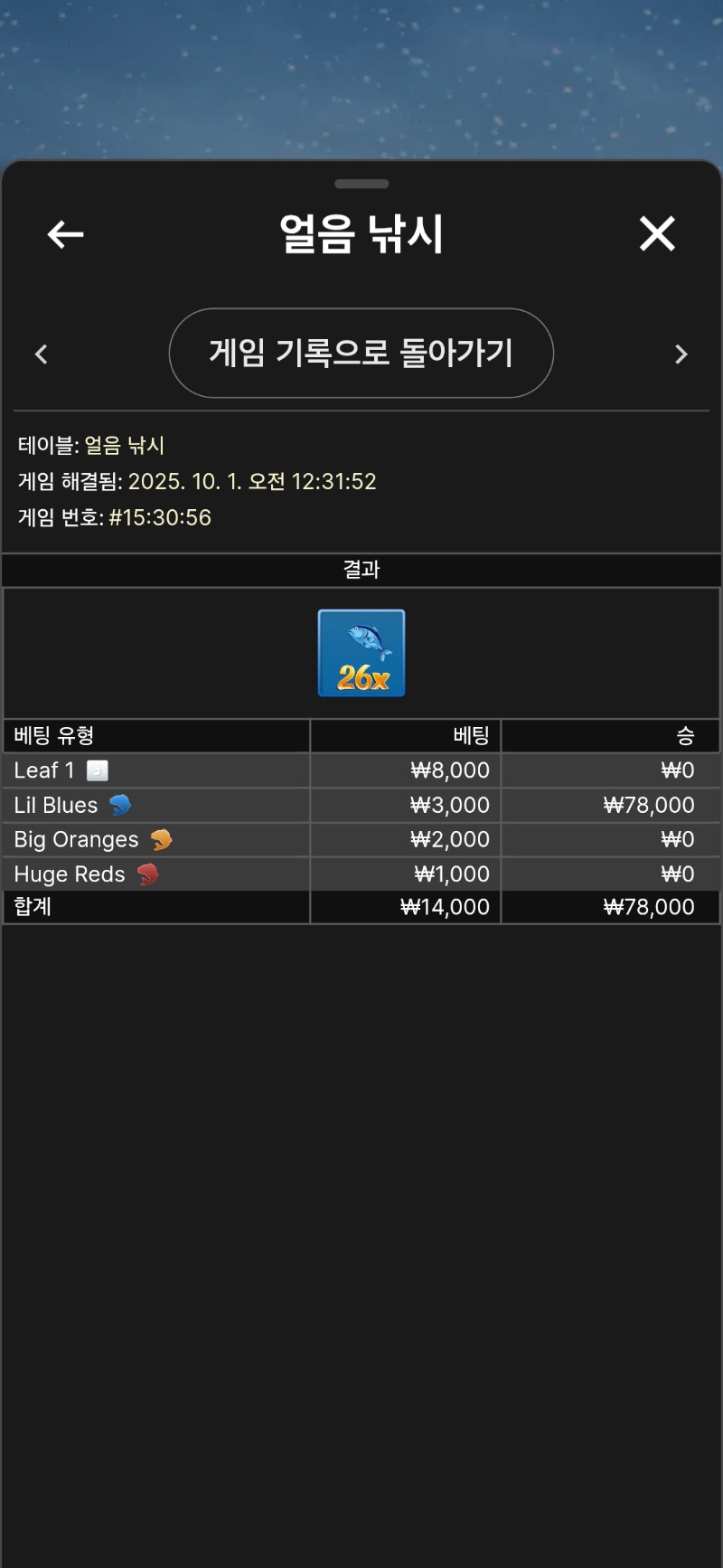The image size is (723, 1568).
Task: Go to the previous game record
Action: pyautogui.click(x=42, y=354)
